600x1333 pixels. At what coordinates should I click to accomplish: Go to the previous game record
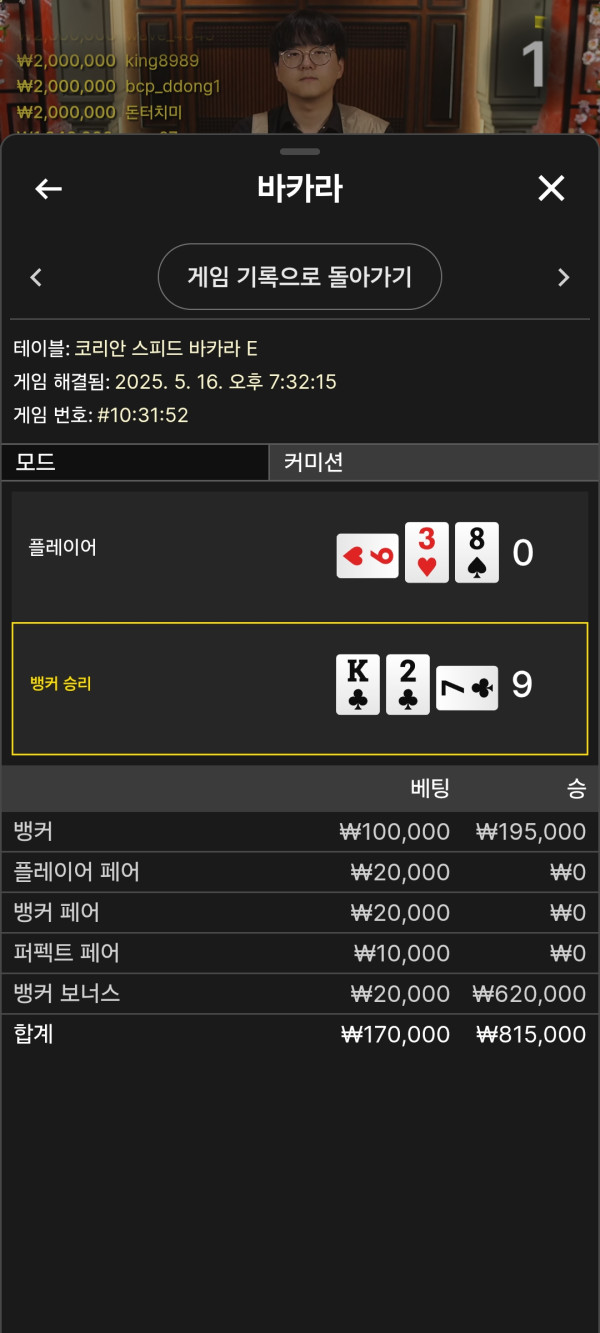[36, 278]
